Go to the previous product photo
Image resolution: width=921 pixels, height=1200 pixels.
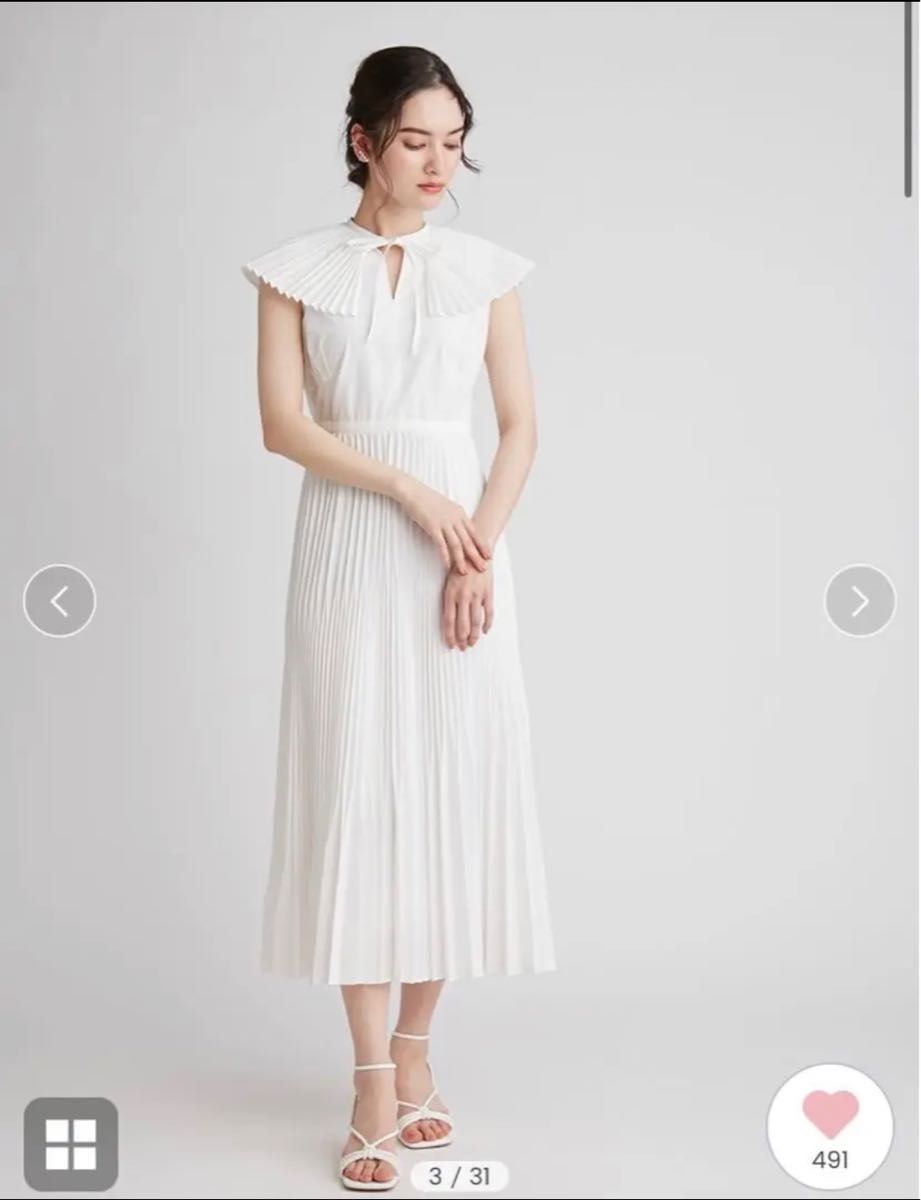60,601
